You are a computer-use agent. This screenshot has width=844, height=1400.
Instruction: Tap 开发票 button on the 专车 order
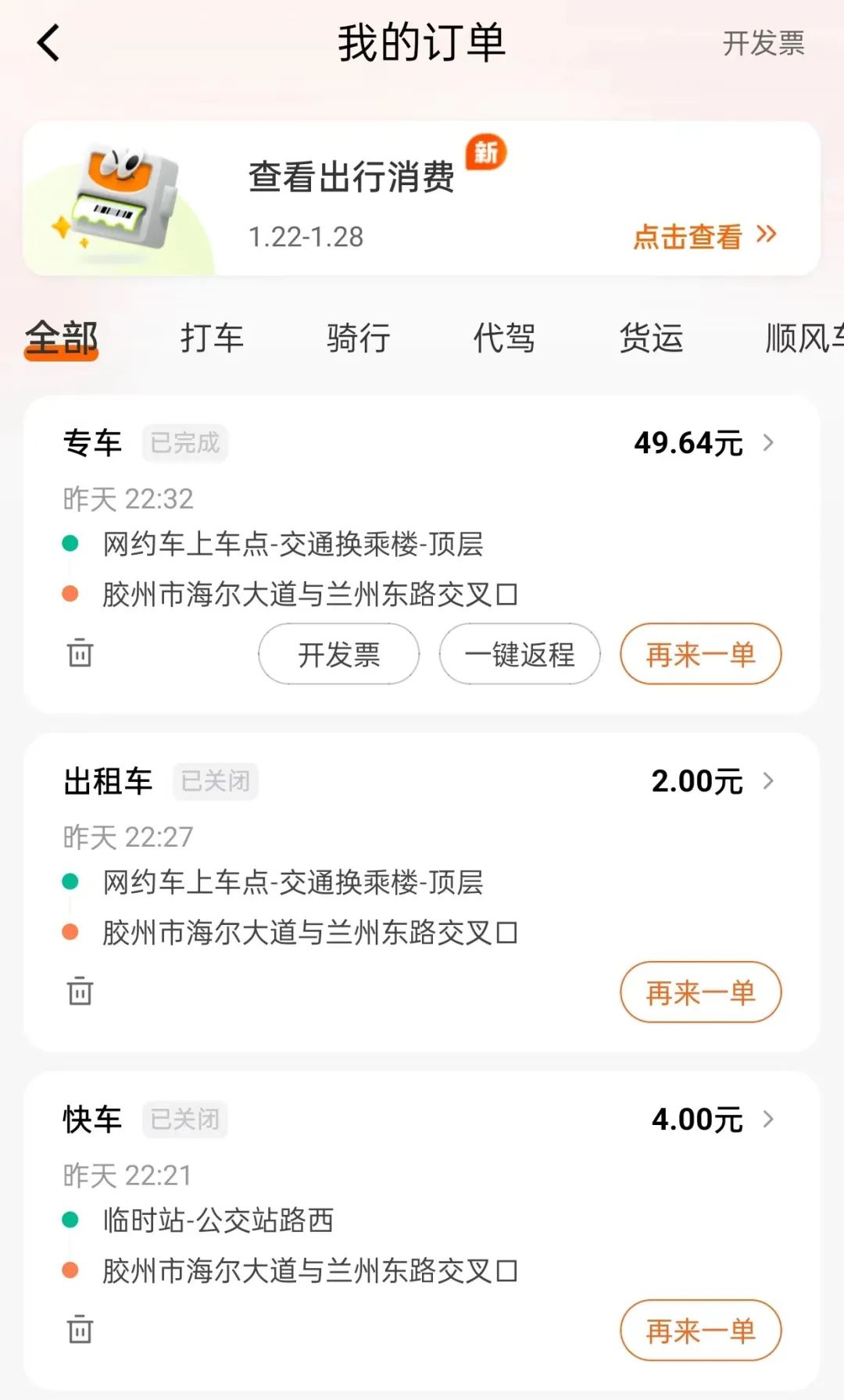click(x=338, y=654)
